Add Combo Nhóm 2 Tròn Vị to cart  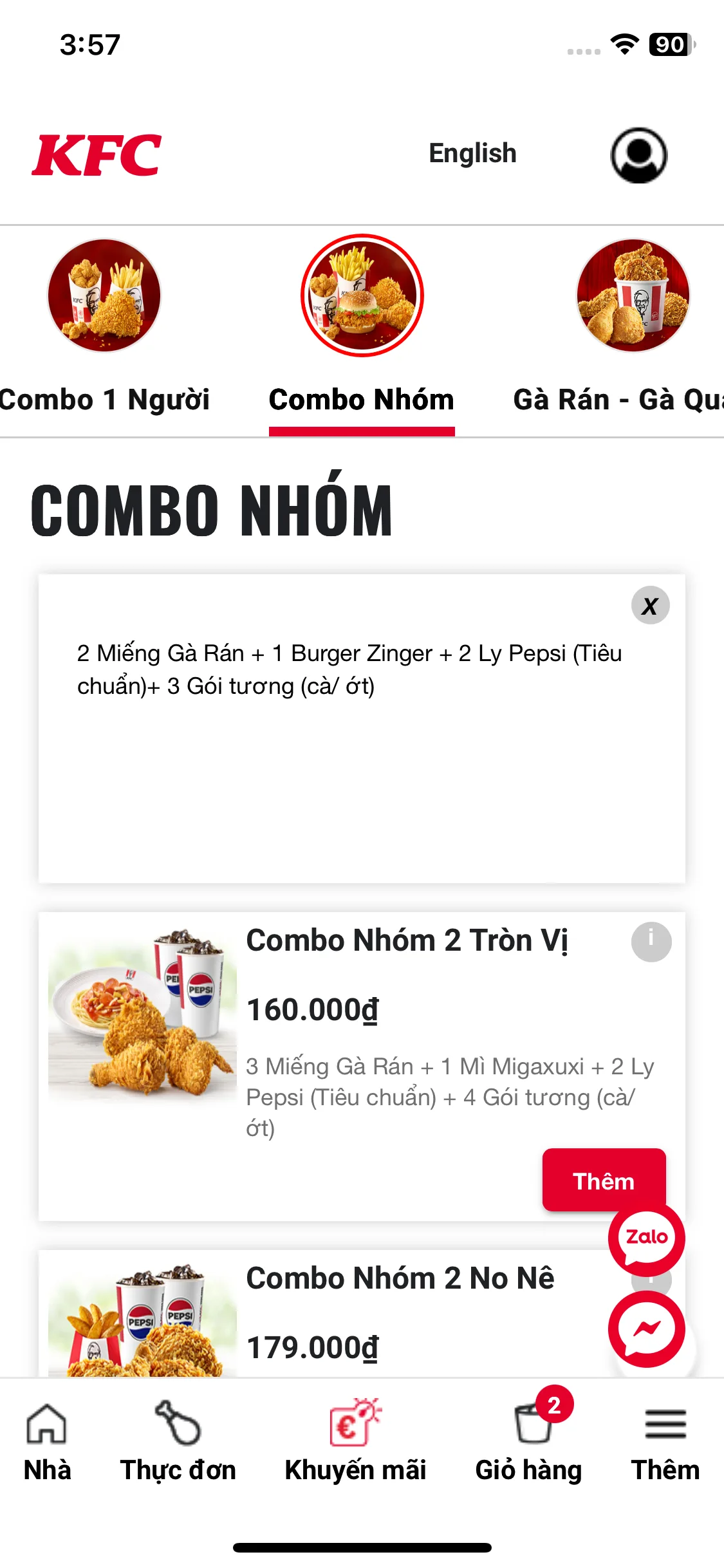604,1181
